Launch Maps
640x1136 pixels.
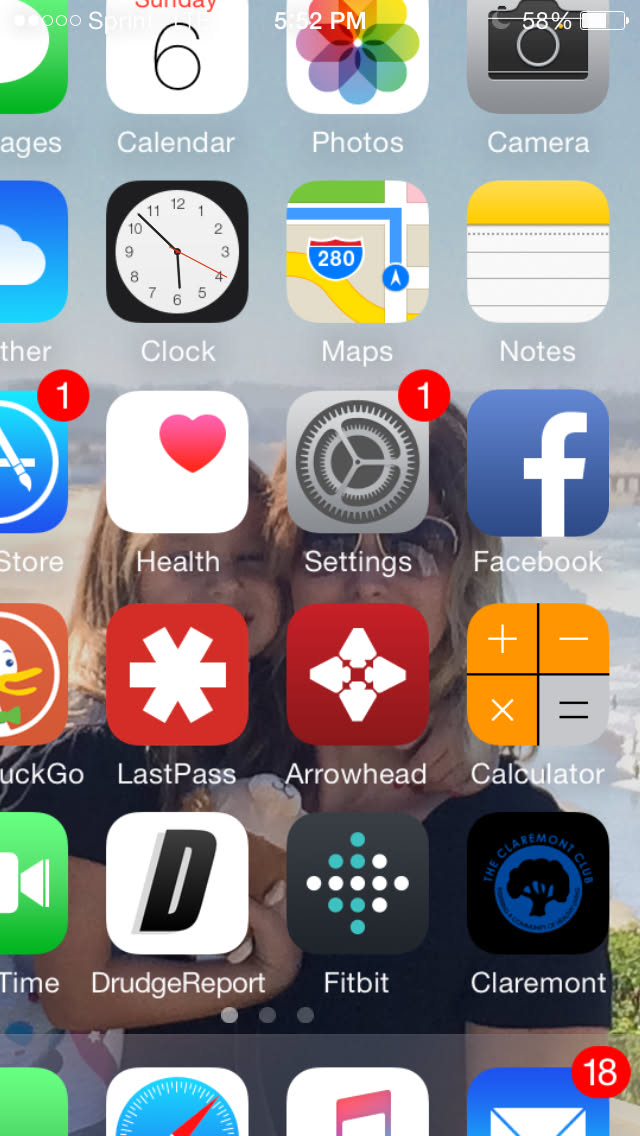pos(357,252)
